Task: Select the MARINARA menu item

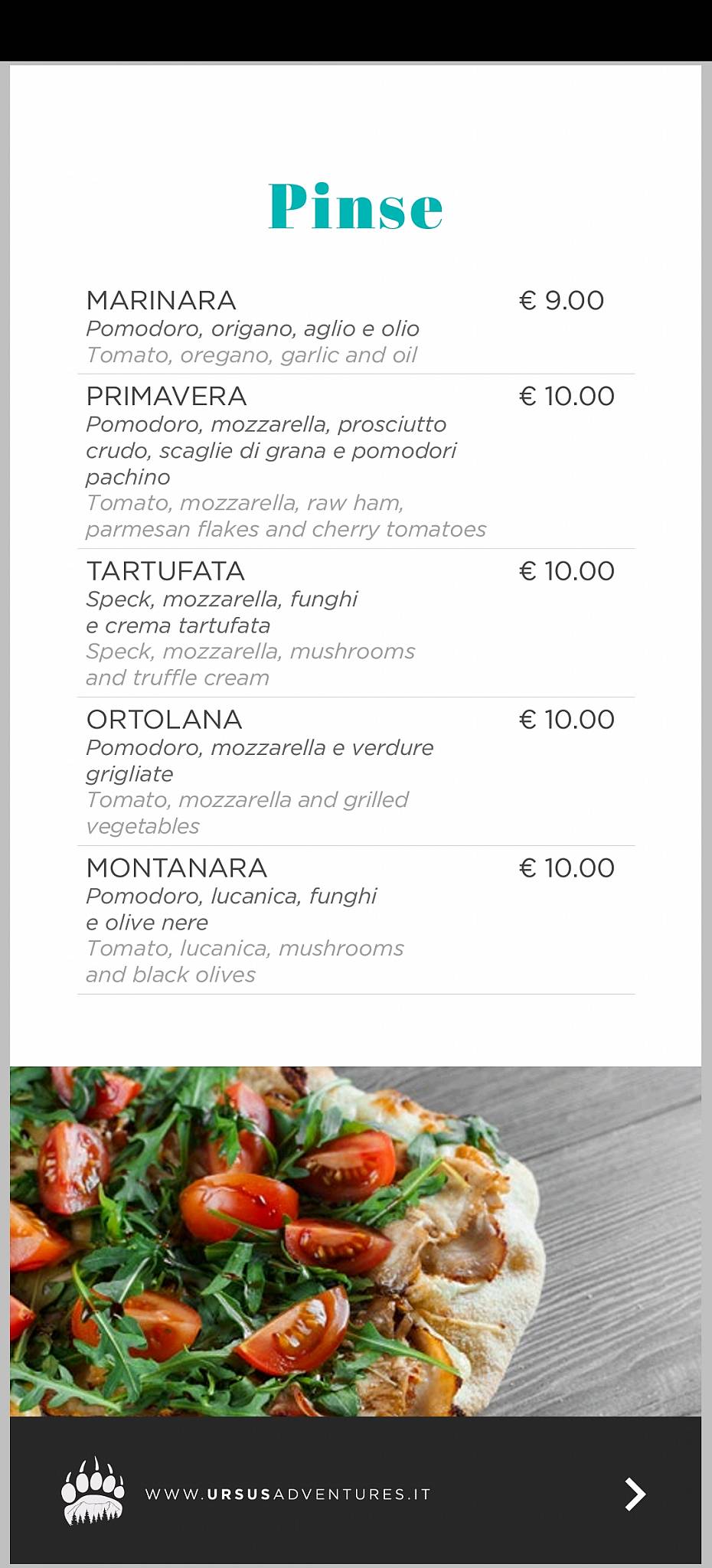Action: click(162, 301)
